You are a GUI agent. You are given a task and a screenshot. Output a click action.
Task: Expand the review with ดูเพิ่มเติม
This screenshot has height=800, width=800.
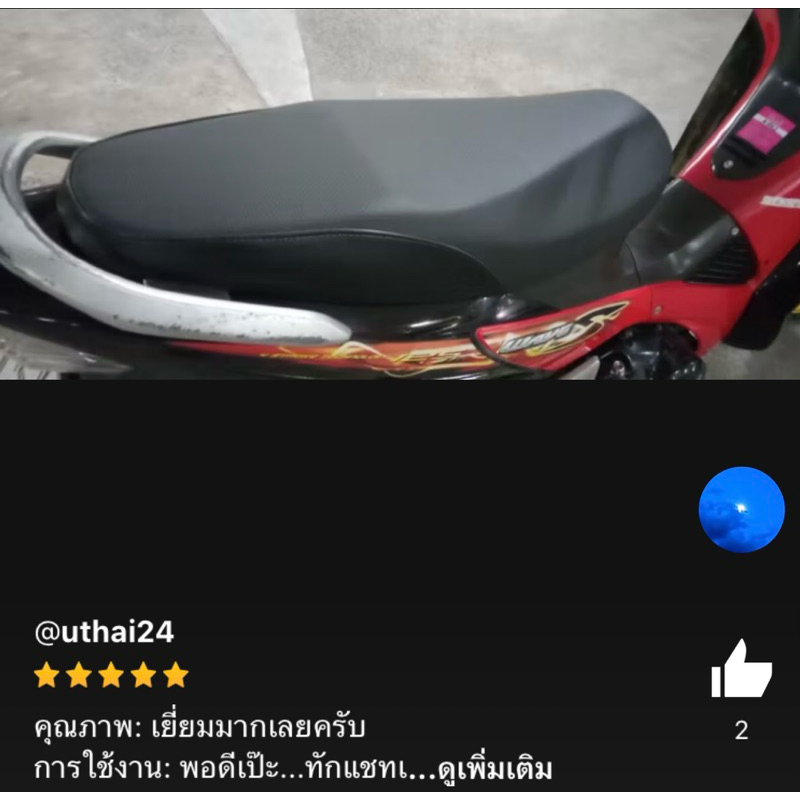pyautogui.click(x=496, y=770)
